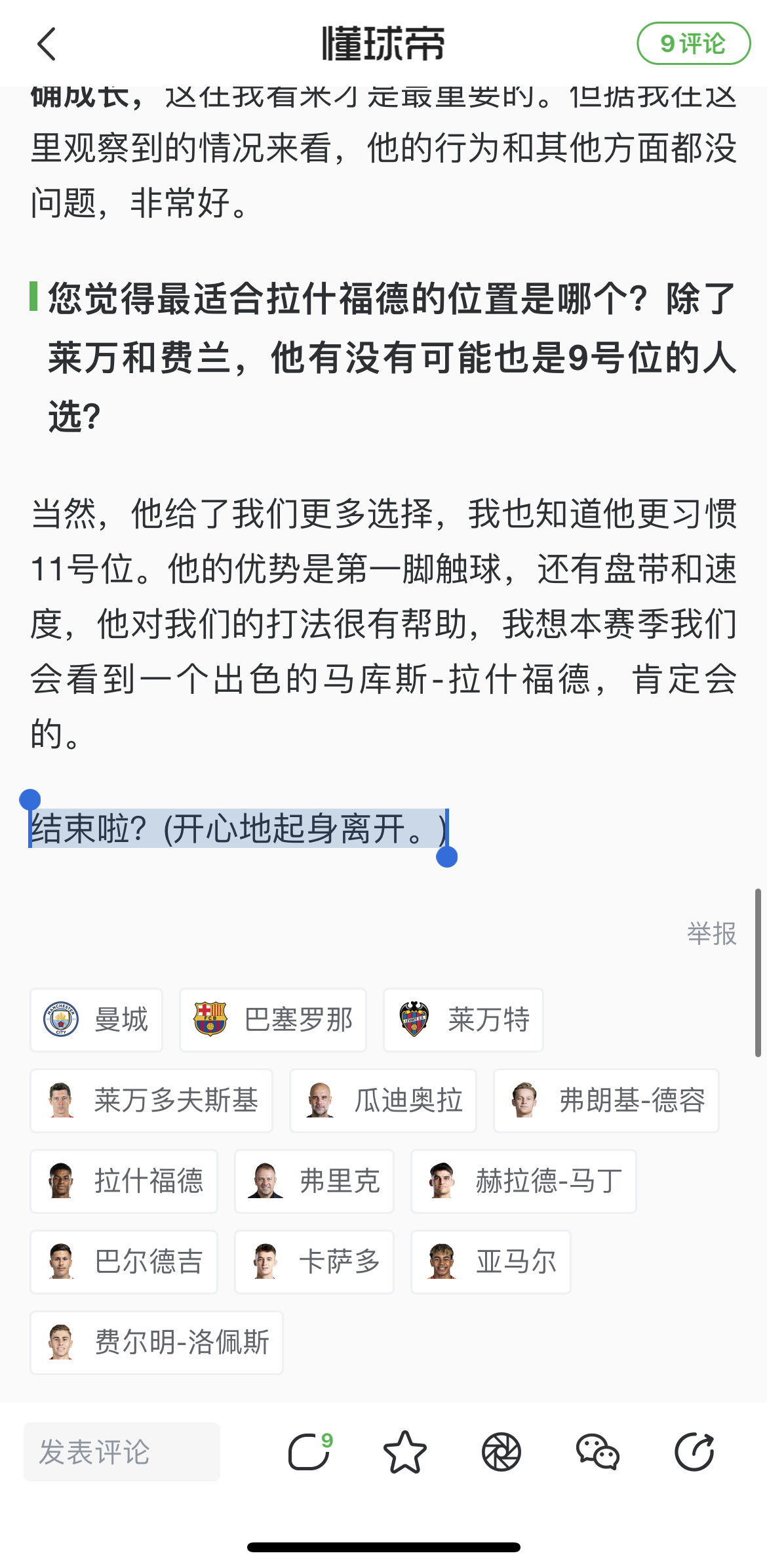Viewport: 767px width, 1568px height.
Task: Open the 费尔明-洛佩斯 player tag
Action: coord(157,1342)
